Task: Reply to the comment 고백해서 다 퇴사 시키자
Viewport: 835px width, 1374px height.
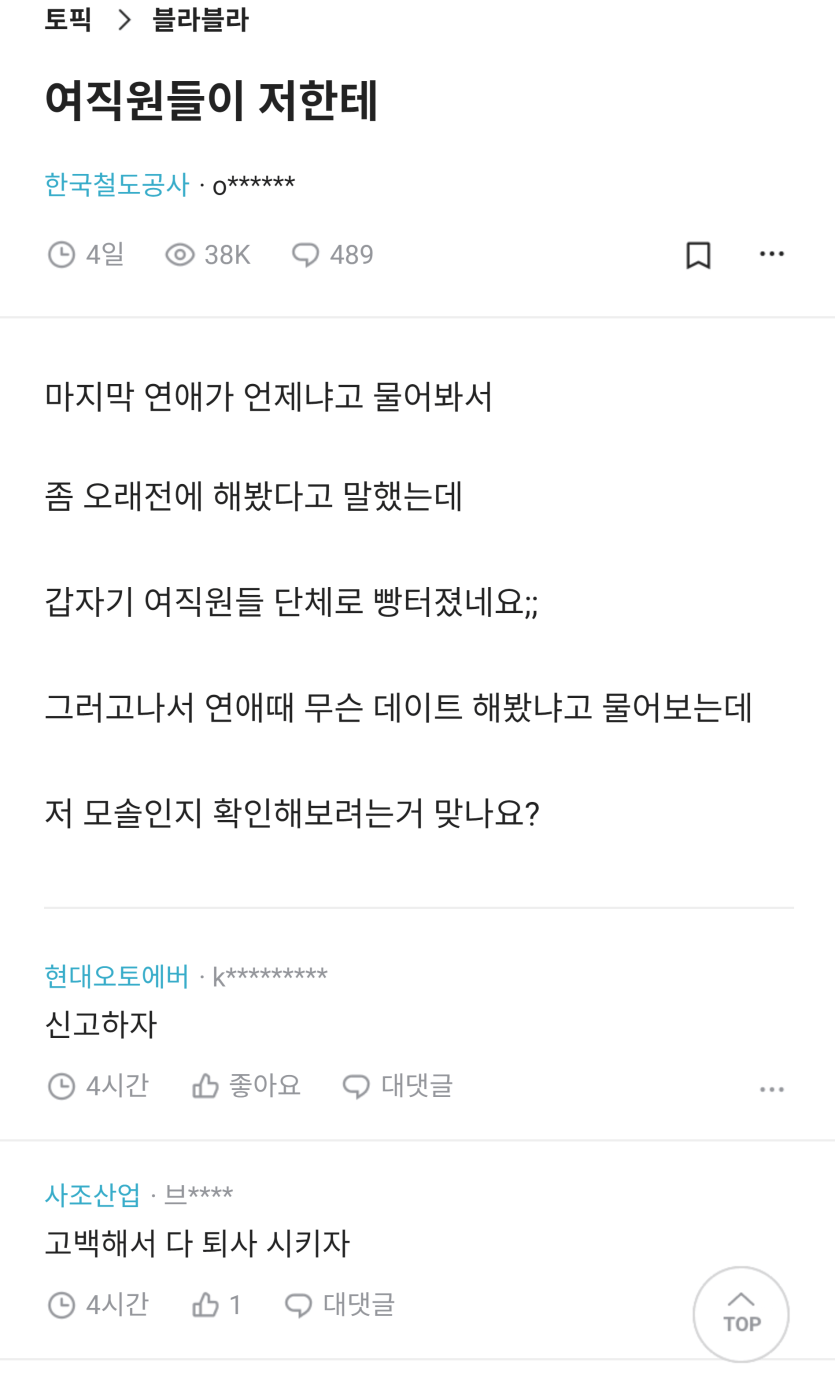Action: 340,1304
